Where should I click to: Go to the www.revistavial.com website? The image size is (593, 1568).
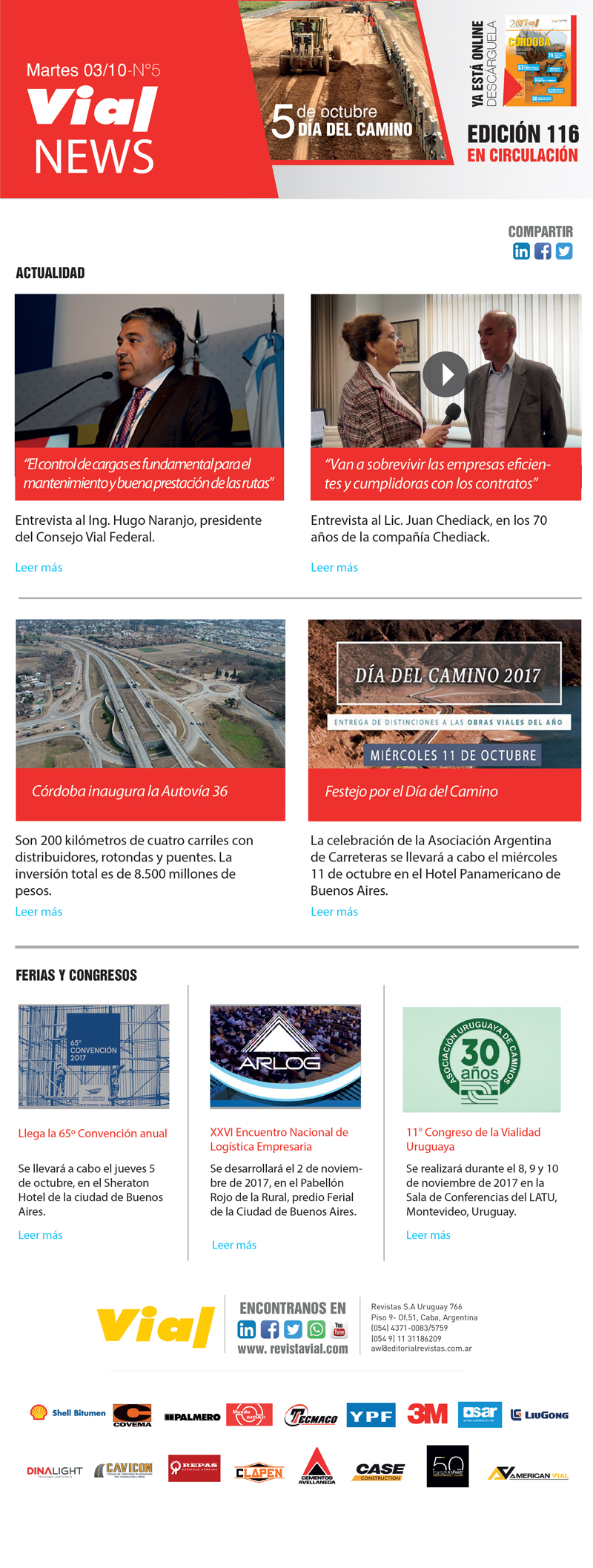293,1349
